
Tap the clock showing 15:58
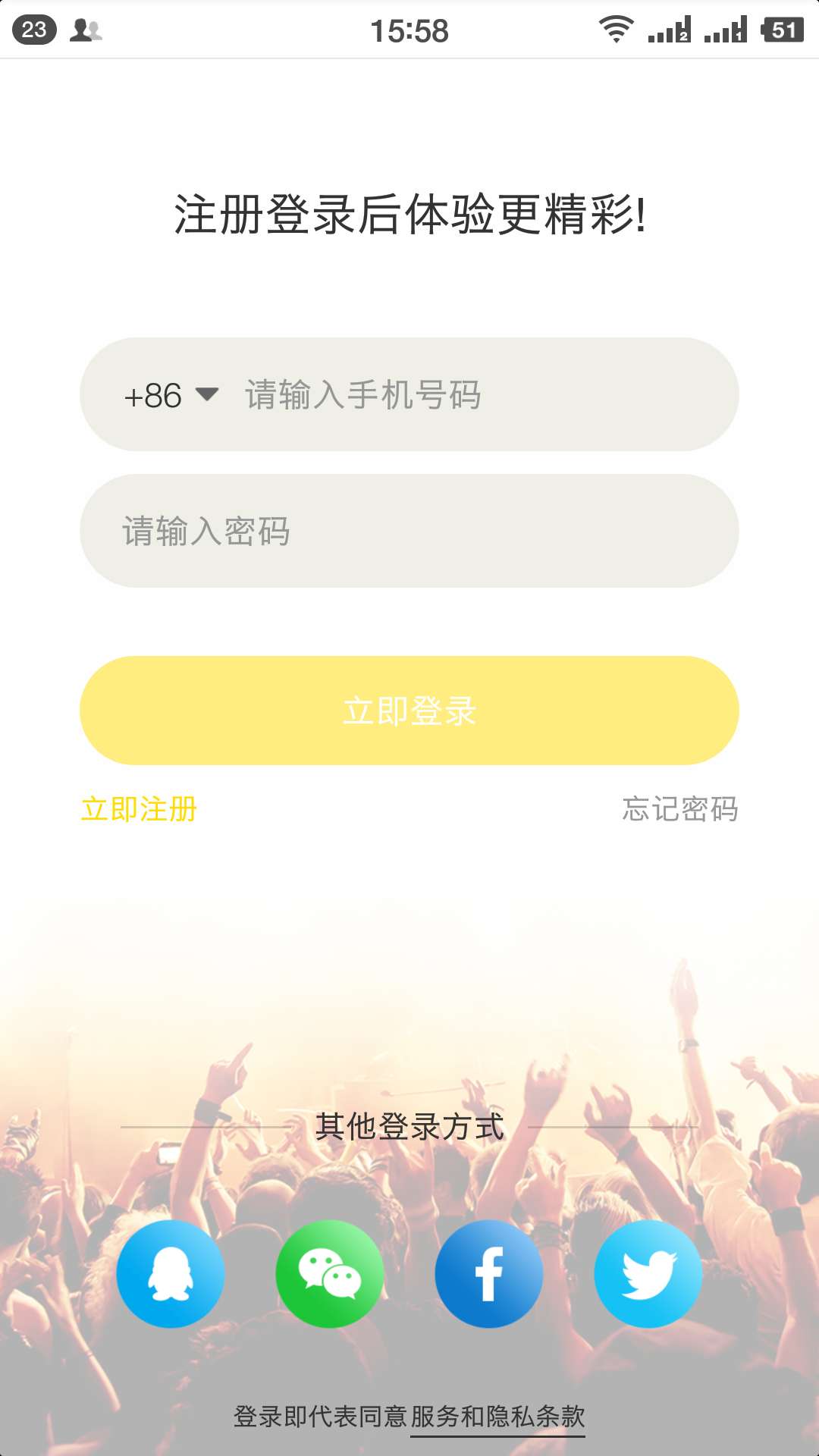point(409,30)
